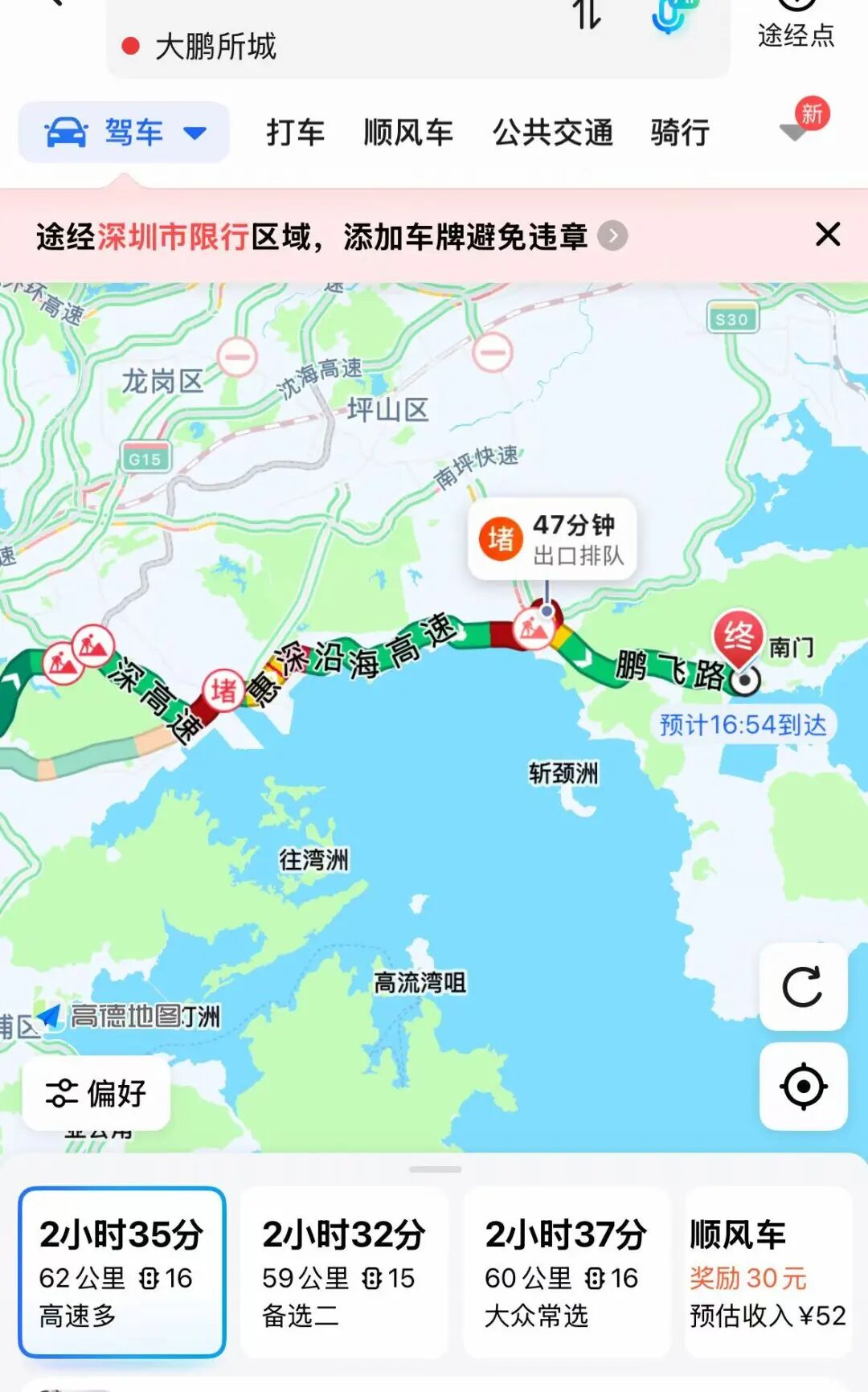
Task: Tap the destination field 大鹏所城
Action: tap(321, 47)
